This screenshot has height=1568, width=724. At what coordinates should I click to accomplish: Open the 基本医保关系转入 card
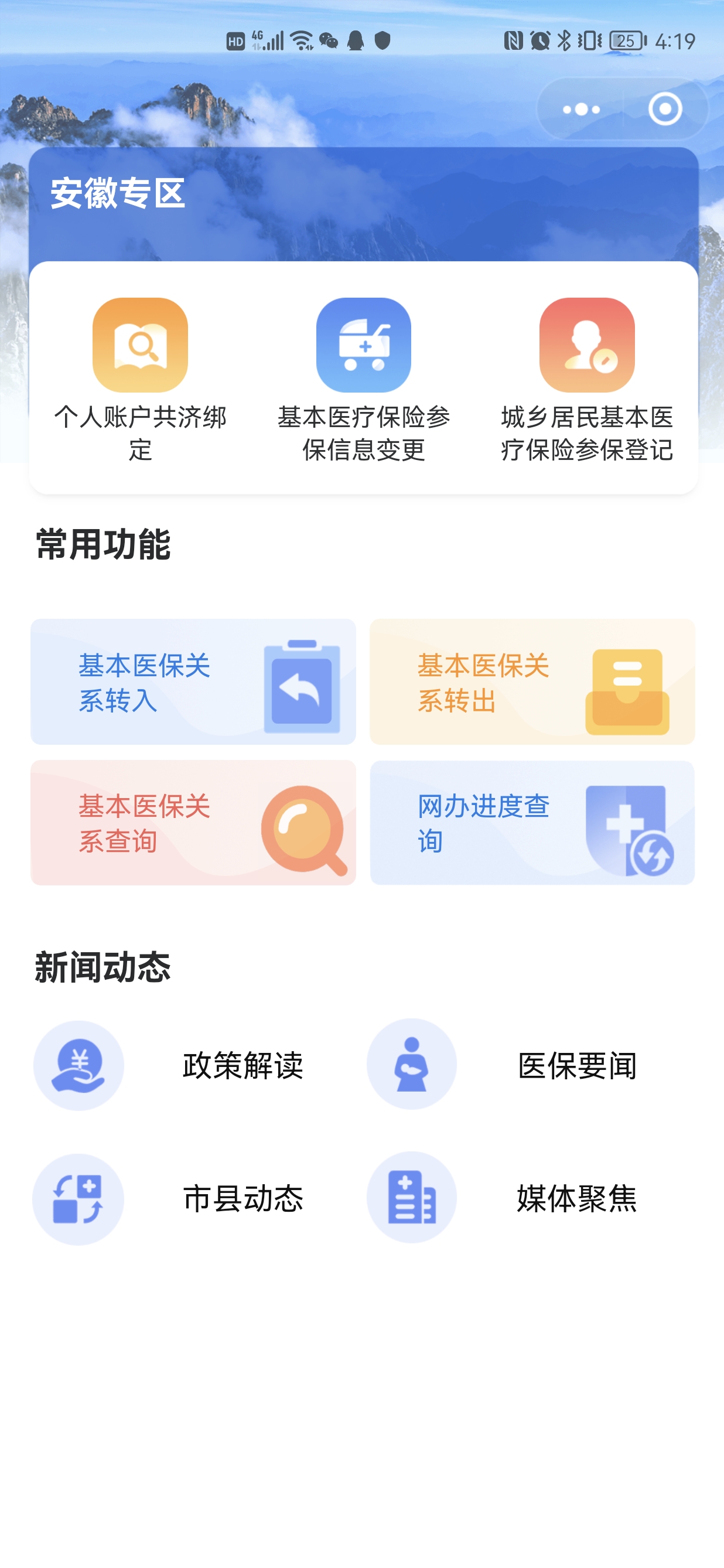(193, 681)
